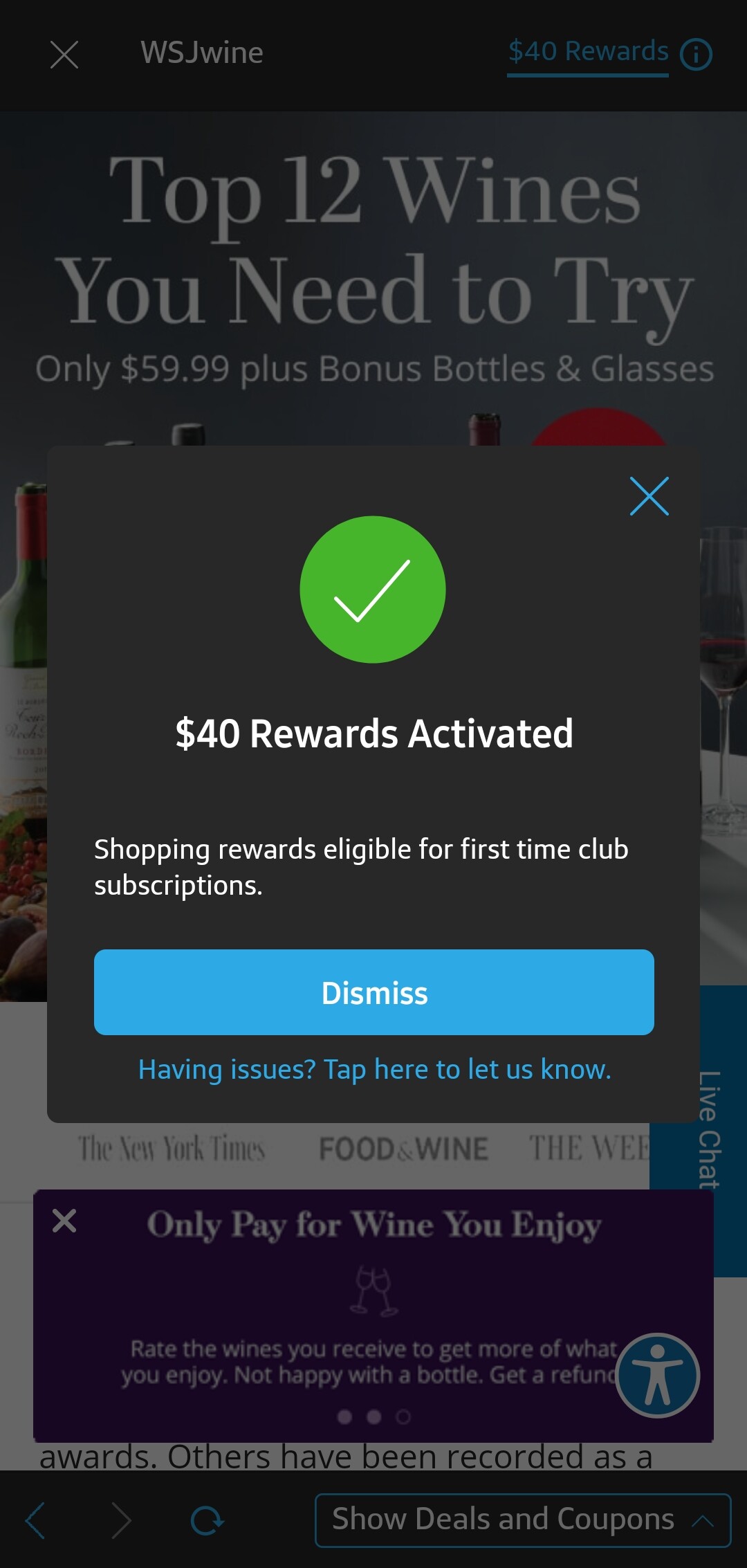Go back to previous web page

click(x=35, y=1520)
